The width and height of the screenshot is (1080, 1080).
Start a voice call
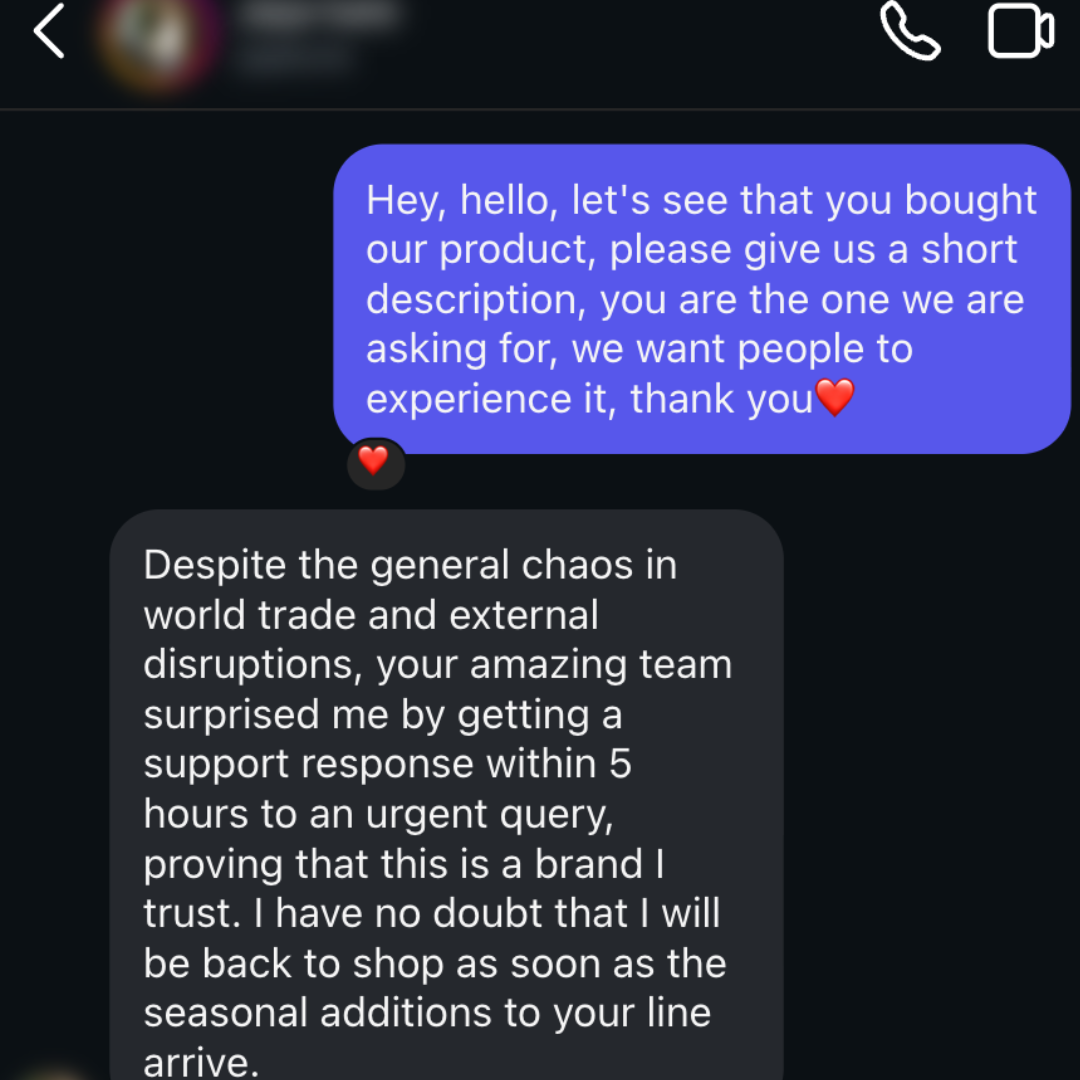tap(909, 32)
